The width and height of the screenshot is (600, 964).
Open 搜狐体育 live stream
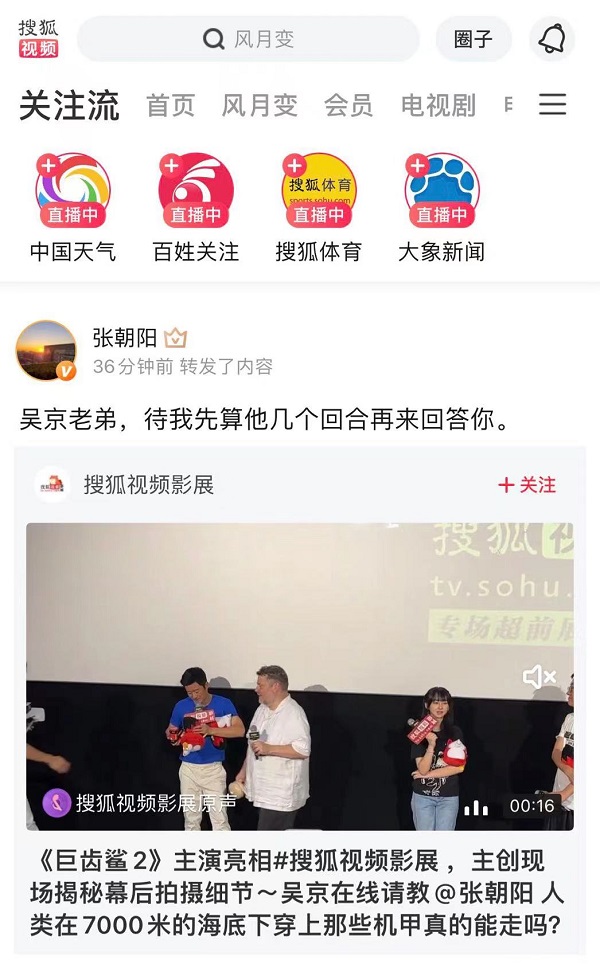click(318, 208)
